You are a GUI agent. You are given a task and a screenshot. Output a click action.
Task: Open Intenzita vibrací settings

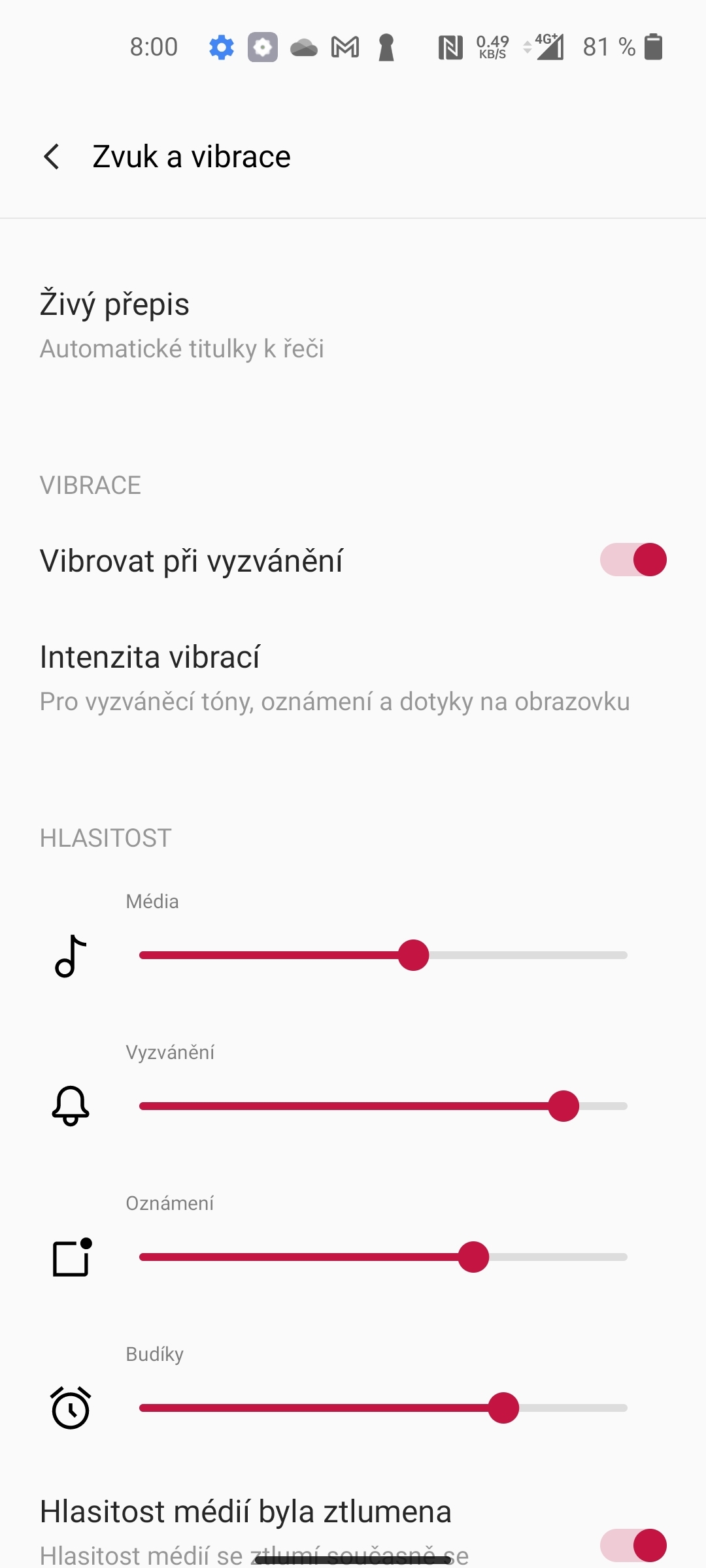coord(150,657)
